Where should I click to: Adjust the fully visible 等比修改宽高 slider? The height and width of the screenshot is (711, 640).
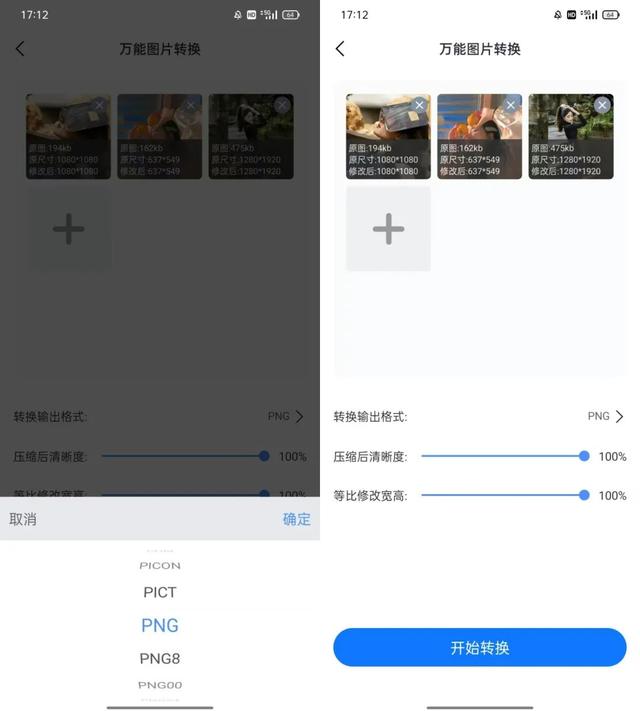tap(505, 495)
